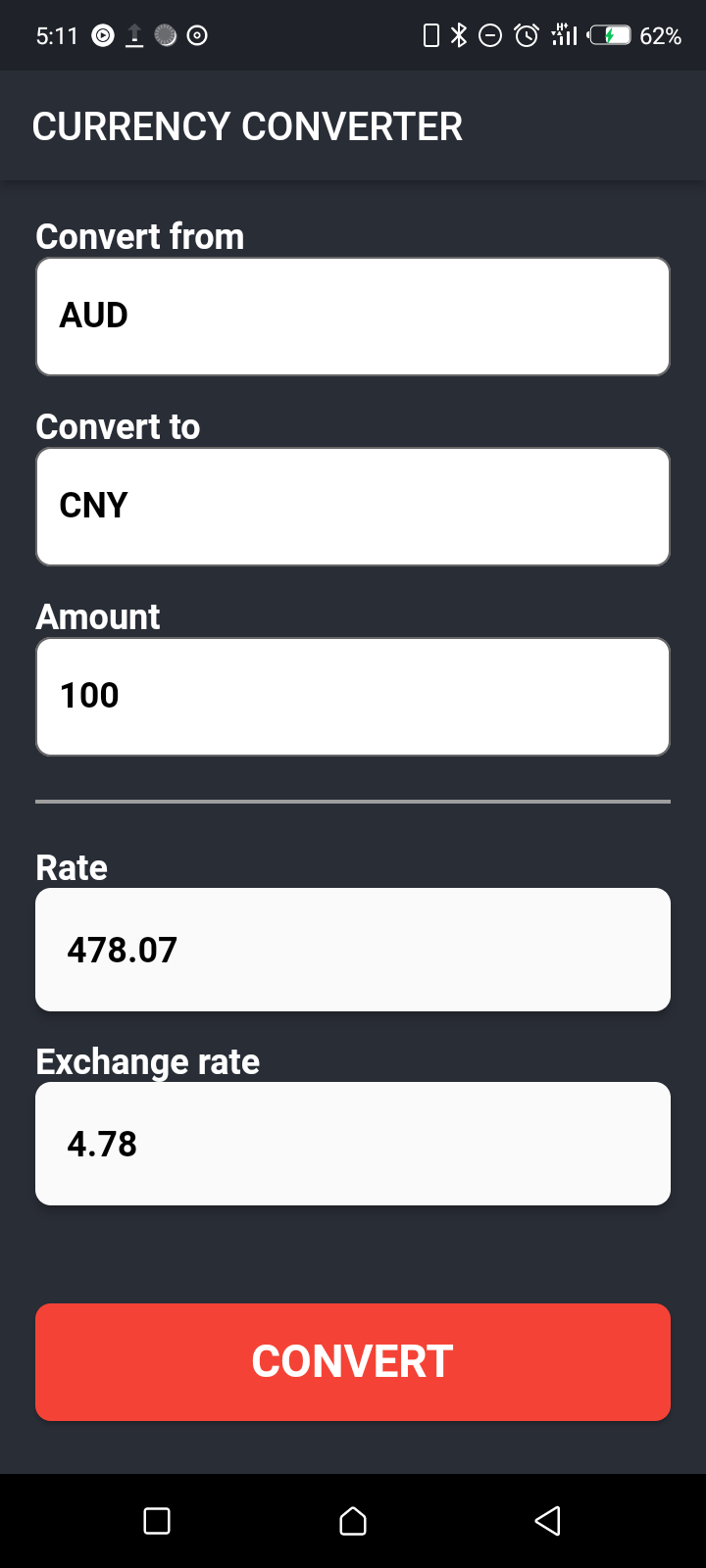Screen dimensions: 706x1568
Task: Tap the CONVERT button
Action: pyautogui.click(x=353, y=1361)
